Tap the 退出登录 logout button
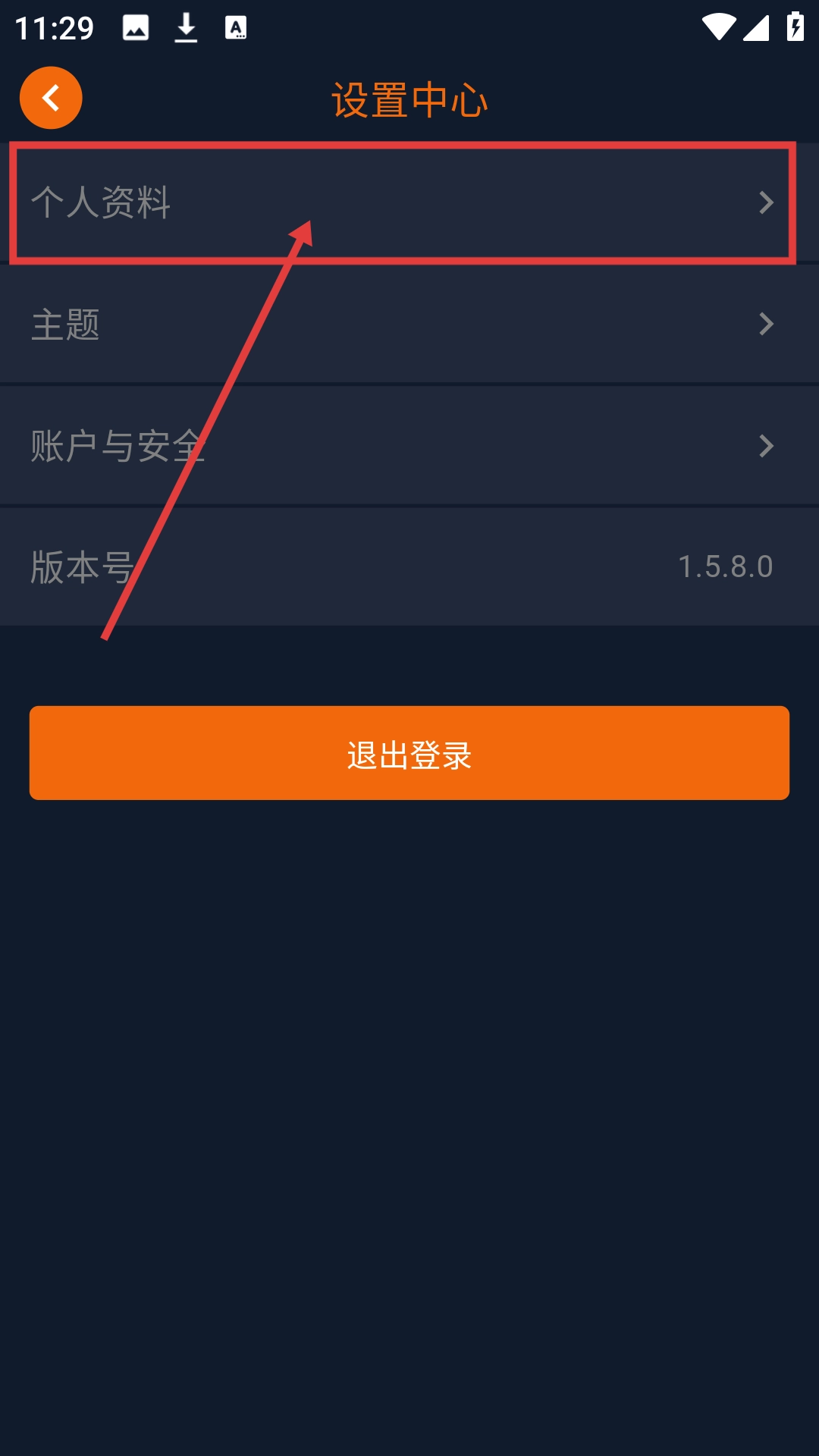The height and width of the screenshot is (1456, 819). click(x=409, y=753)
